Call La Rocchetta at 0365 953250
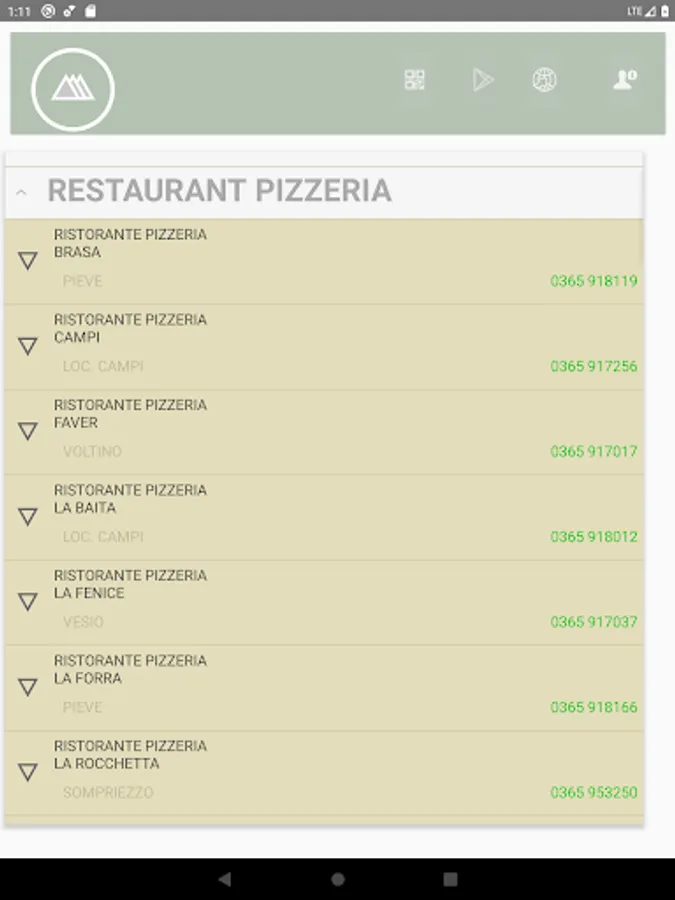 click(593, 793)
